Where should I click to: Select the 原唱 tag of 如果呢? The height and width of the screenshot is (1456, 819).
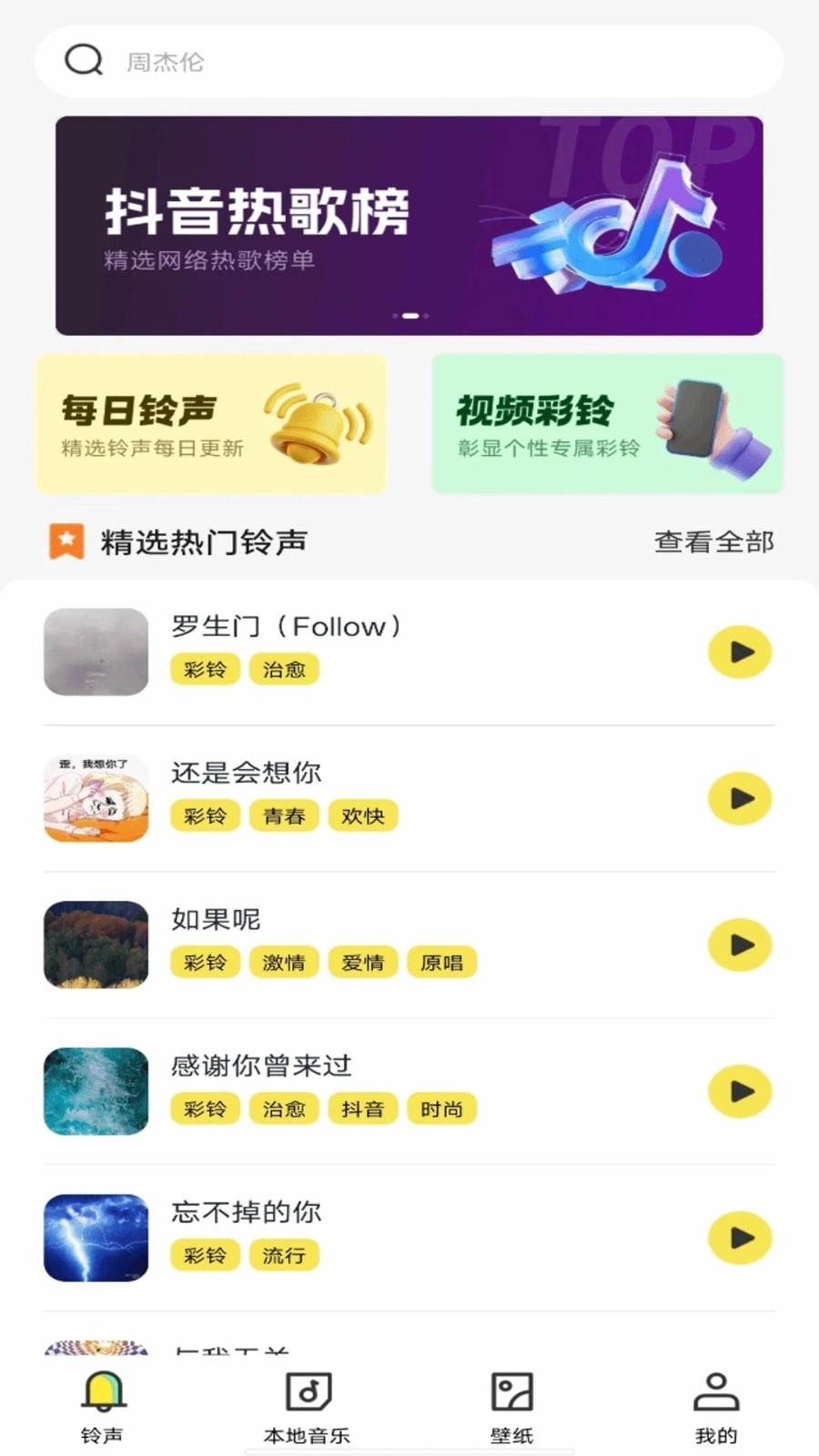pos(442,962)
